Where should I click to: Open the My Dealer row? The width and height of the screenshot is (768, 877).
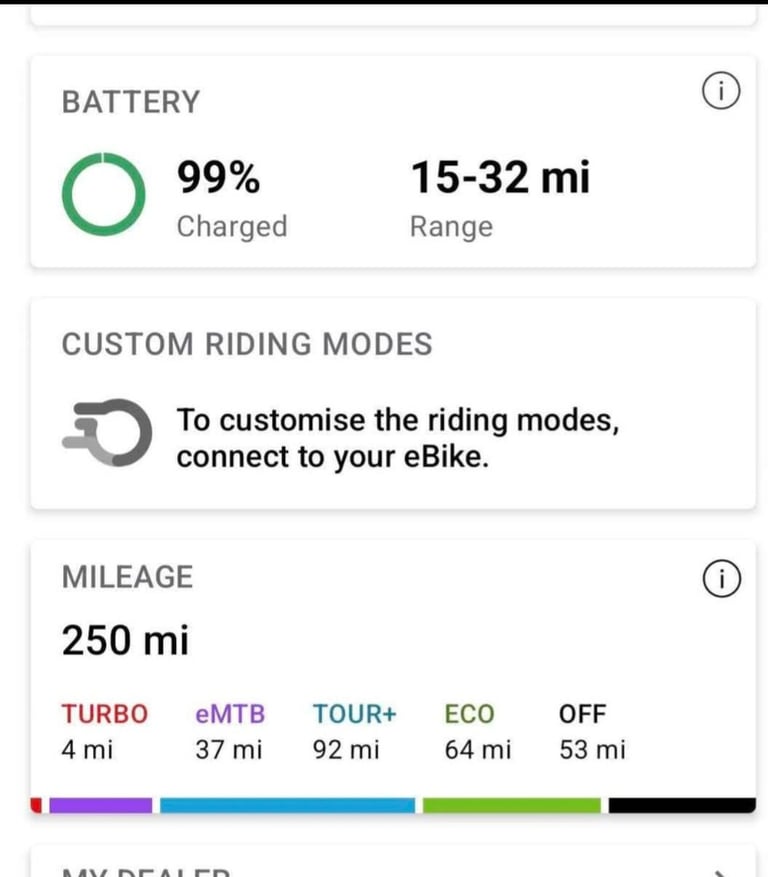tap(392, 866)
